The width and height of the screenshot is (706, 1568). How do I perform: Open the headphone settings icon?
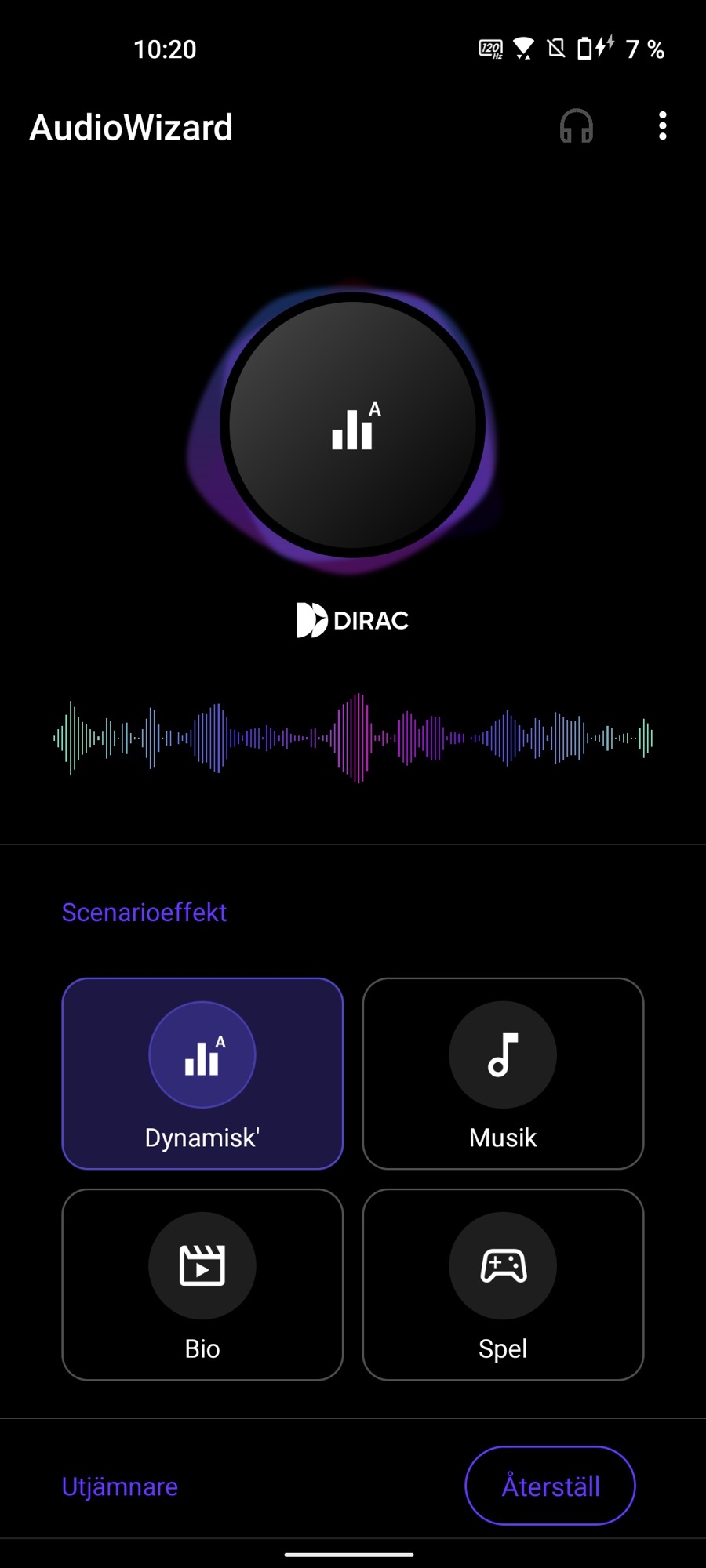click(x=576, y=126)
